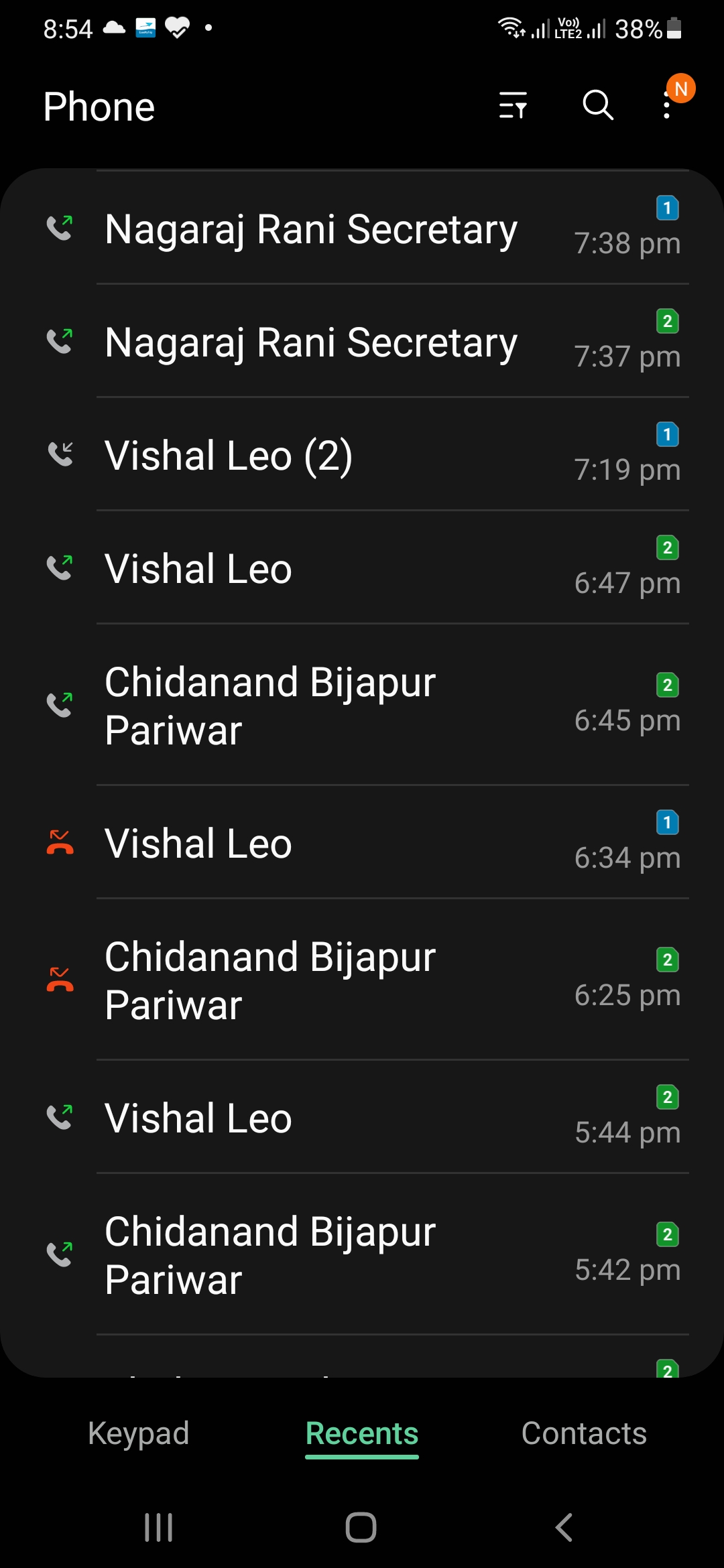Open Vishal Leo outgoing call at 6:47 pm
This screenshot has height=1568, width=724.
tap(198, 569)
